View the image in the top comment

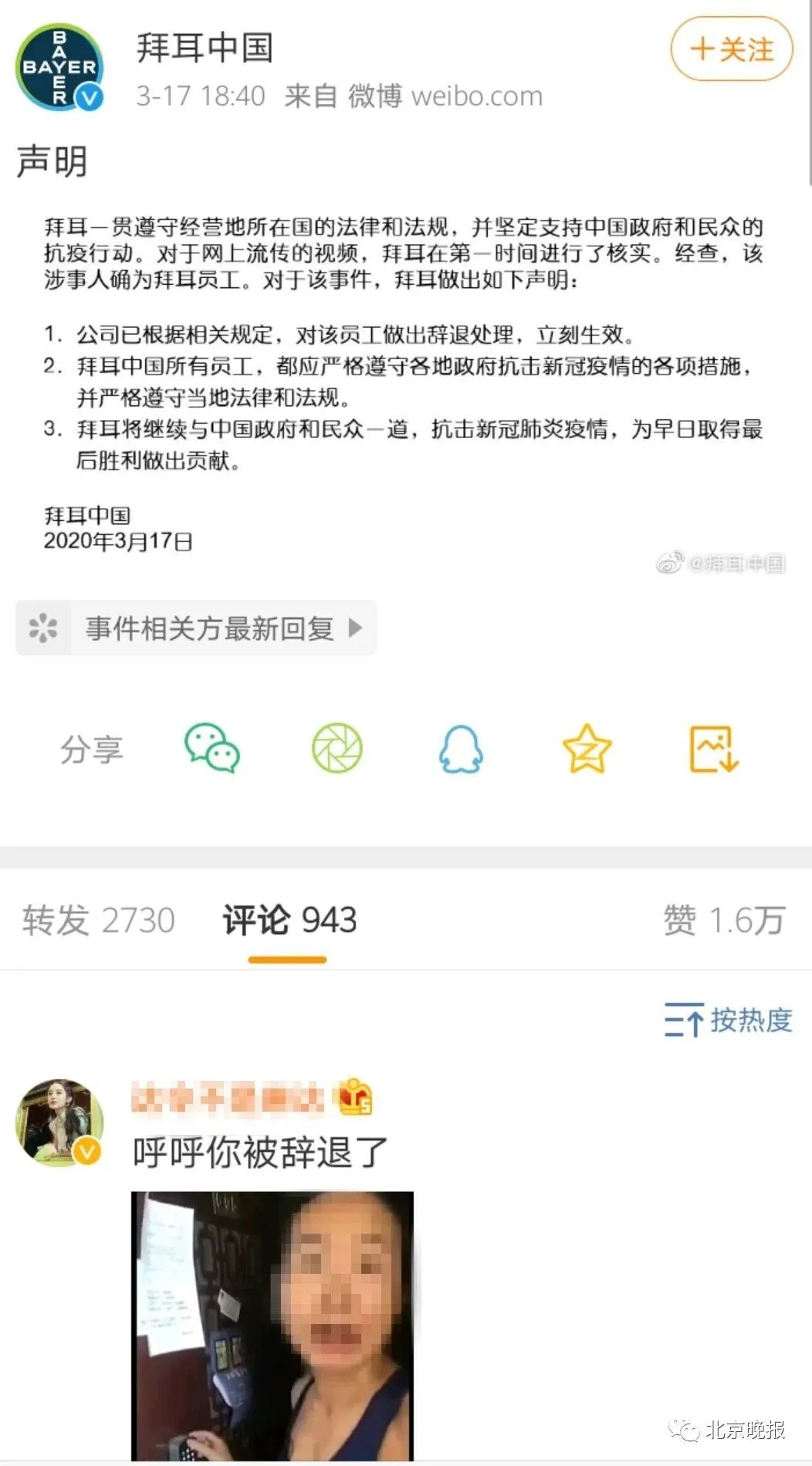[272, 1325]
